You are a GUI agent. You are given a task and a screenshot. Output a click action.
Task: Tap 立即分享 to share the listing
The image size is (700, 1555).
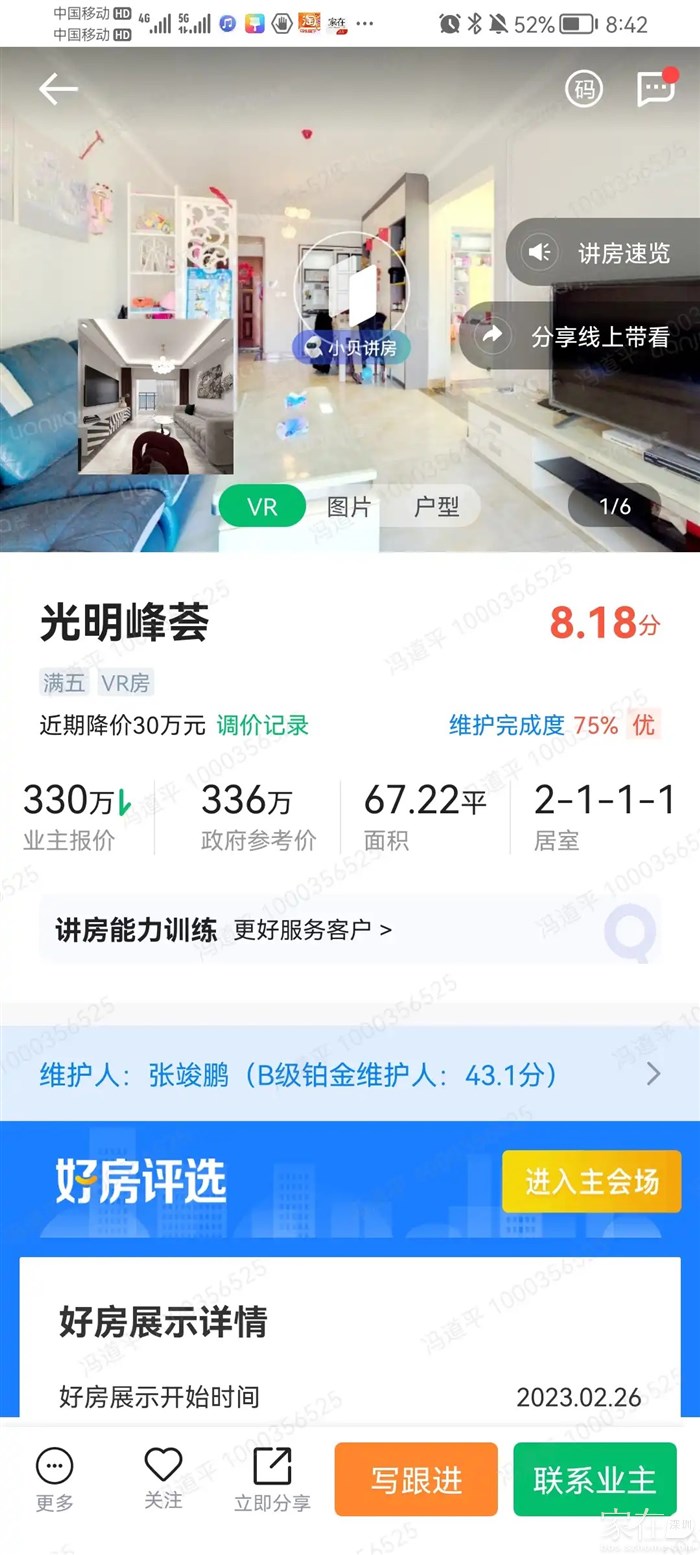pyautogui.click(x=272, y=1478)
